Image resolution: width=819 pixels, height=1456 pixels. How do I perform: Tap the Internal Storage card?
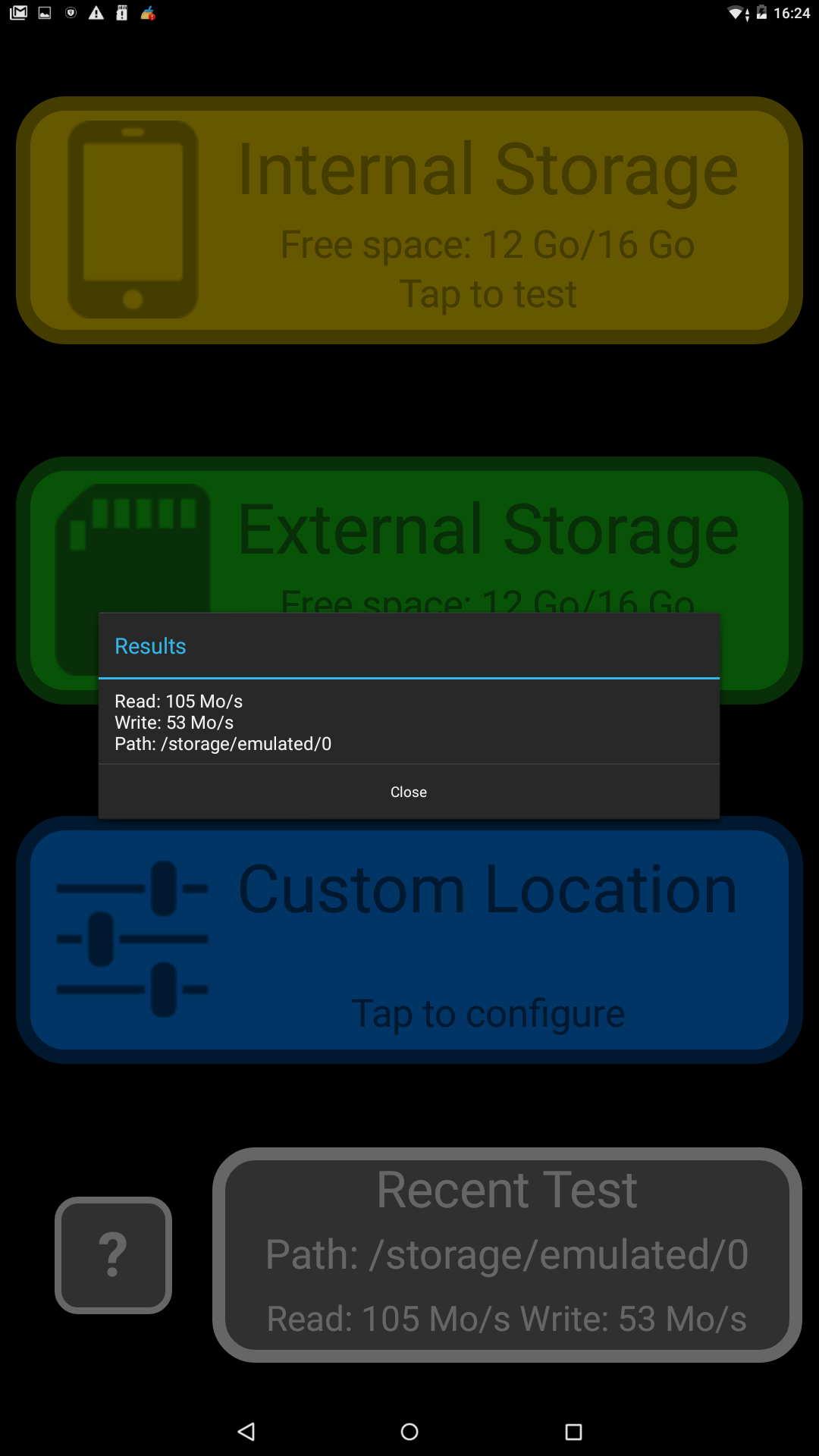point(409,220)
